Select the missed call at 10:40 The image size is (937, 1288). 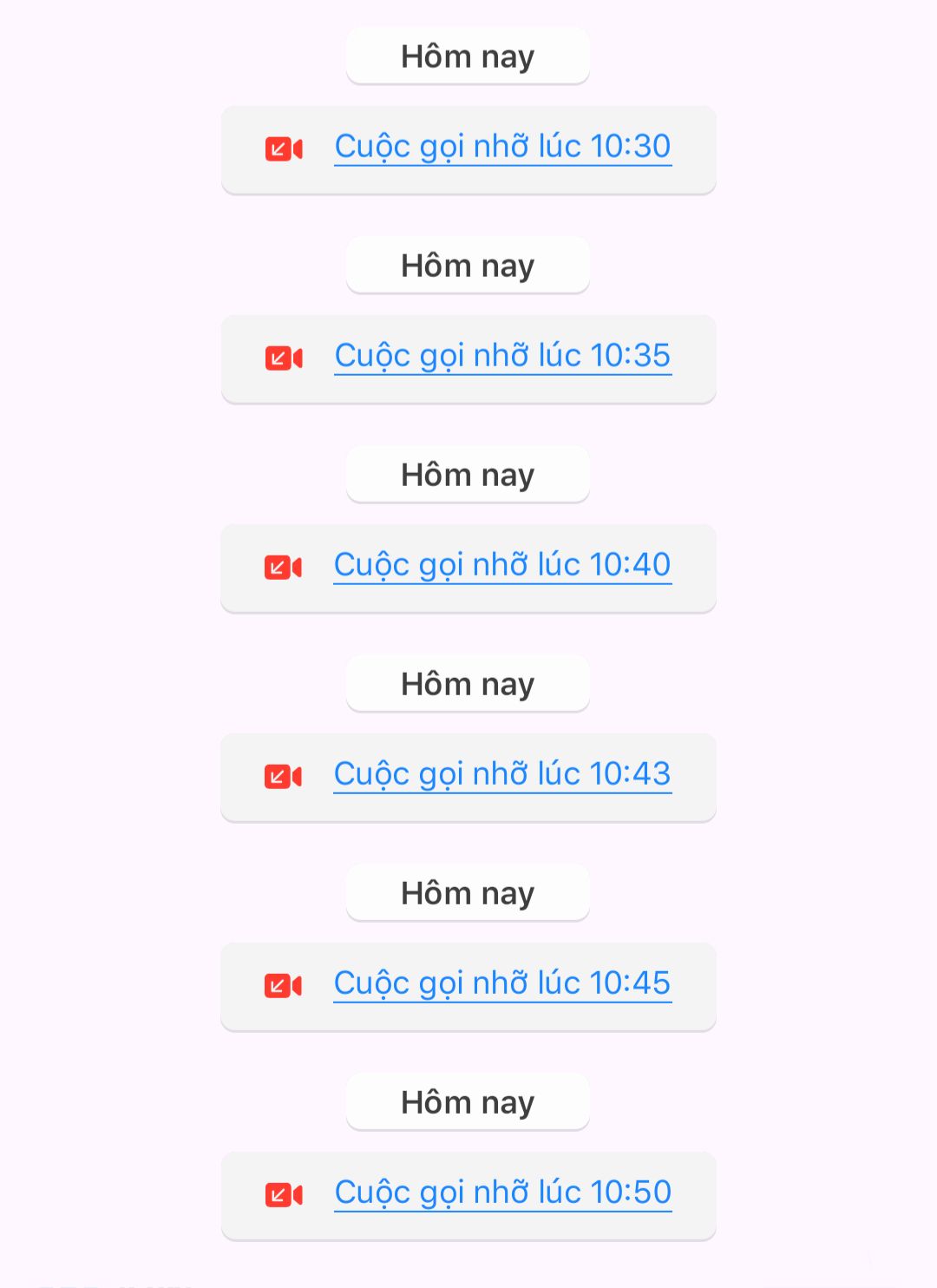tap(502, 565)
